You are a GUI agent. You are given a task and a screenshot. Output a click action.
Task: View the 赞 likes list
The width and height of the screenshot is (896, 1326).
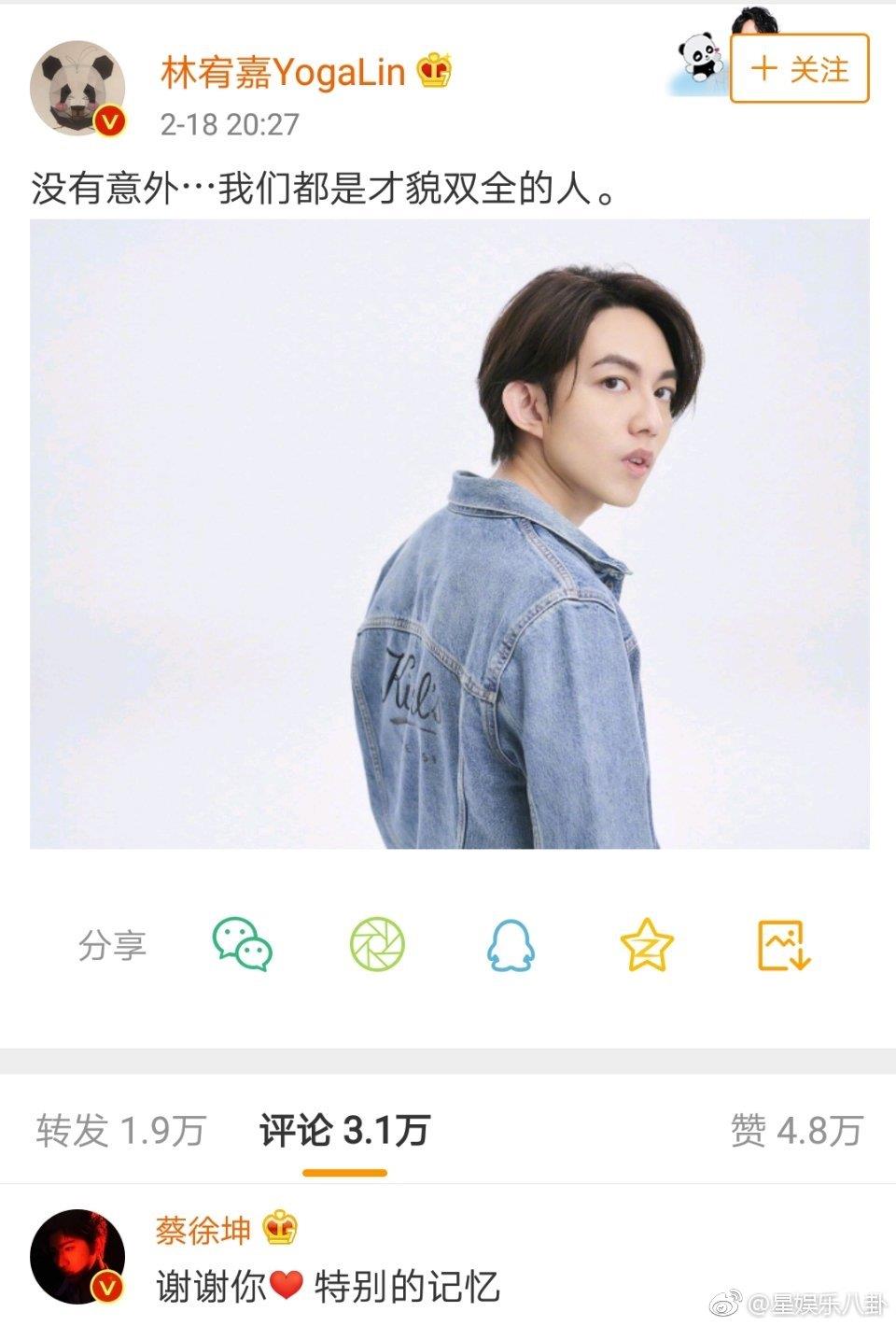(795, 1131)
